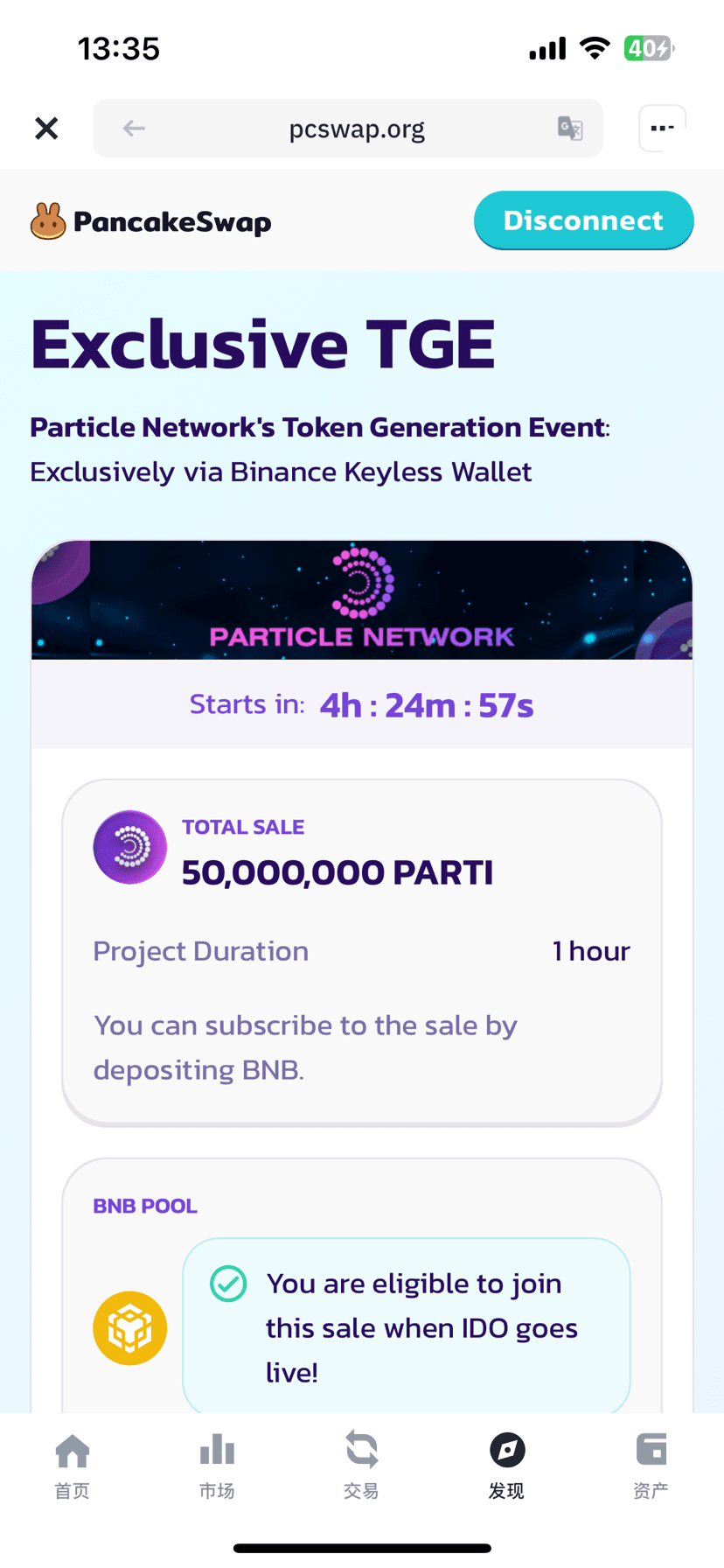
Task: Open the 交易 trade tab
Action: point(361,1466)
